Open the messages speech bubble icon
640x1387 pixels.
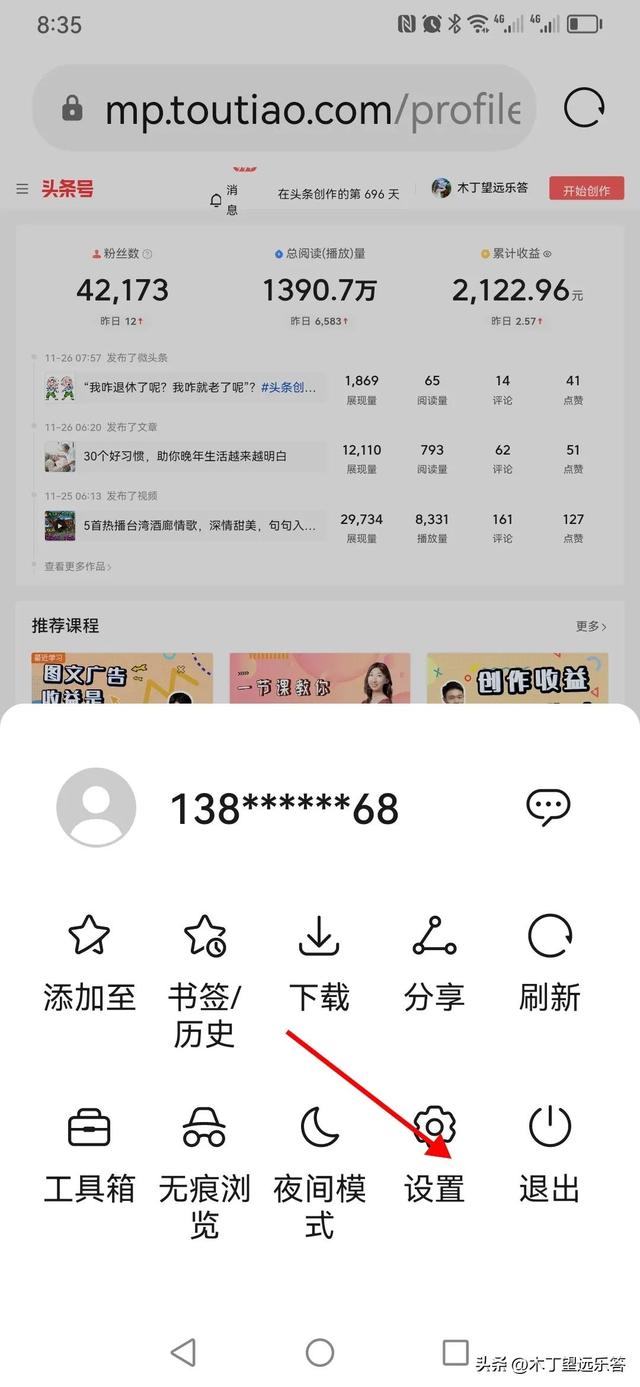coord(548,806)
